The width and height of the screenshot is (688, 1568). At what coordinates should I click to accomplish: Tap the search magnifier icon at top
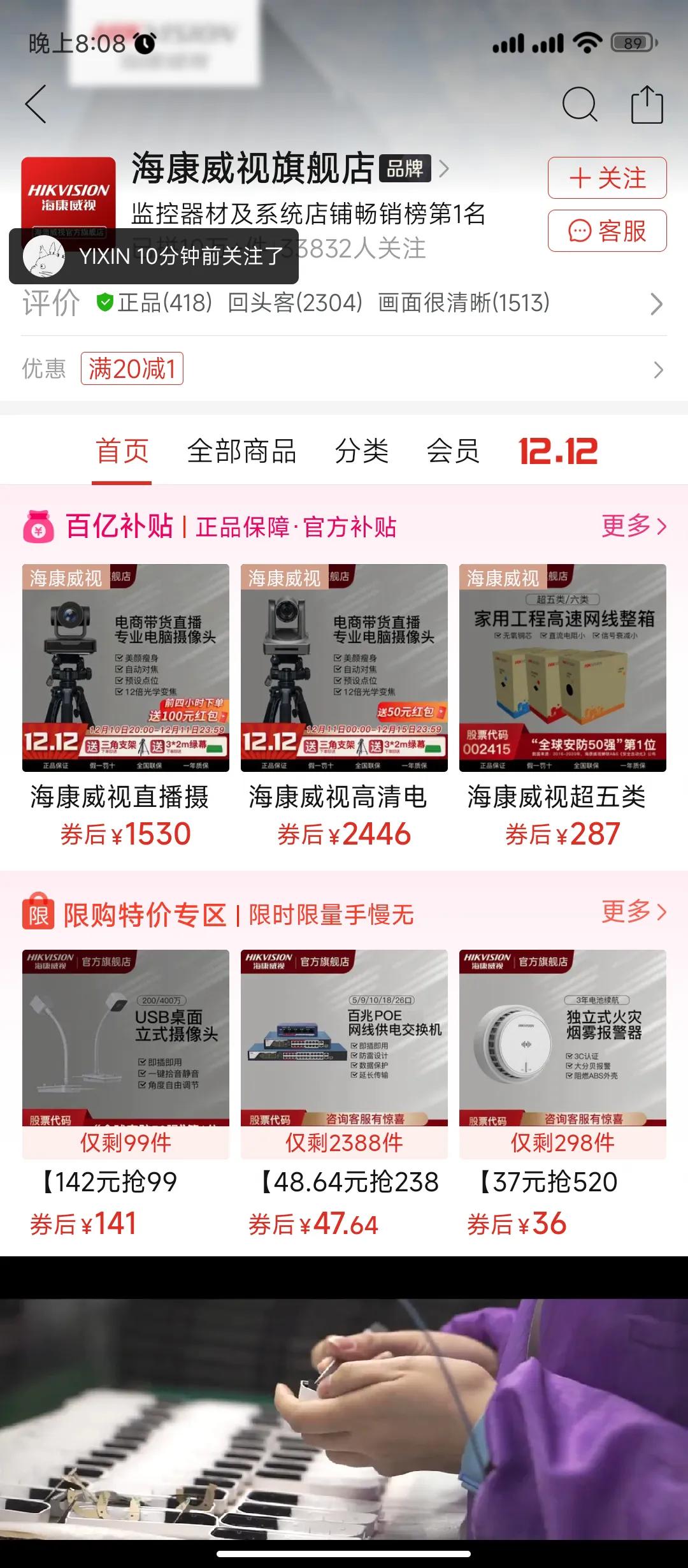pyautogui.click(x=581, y=104)
